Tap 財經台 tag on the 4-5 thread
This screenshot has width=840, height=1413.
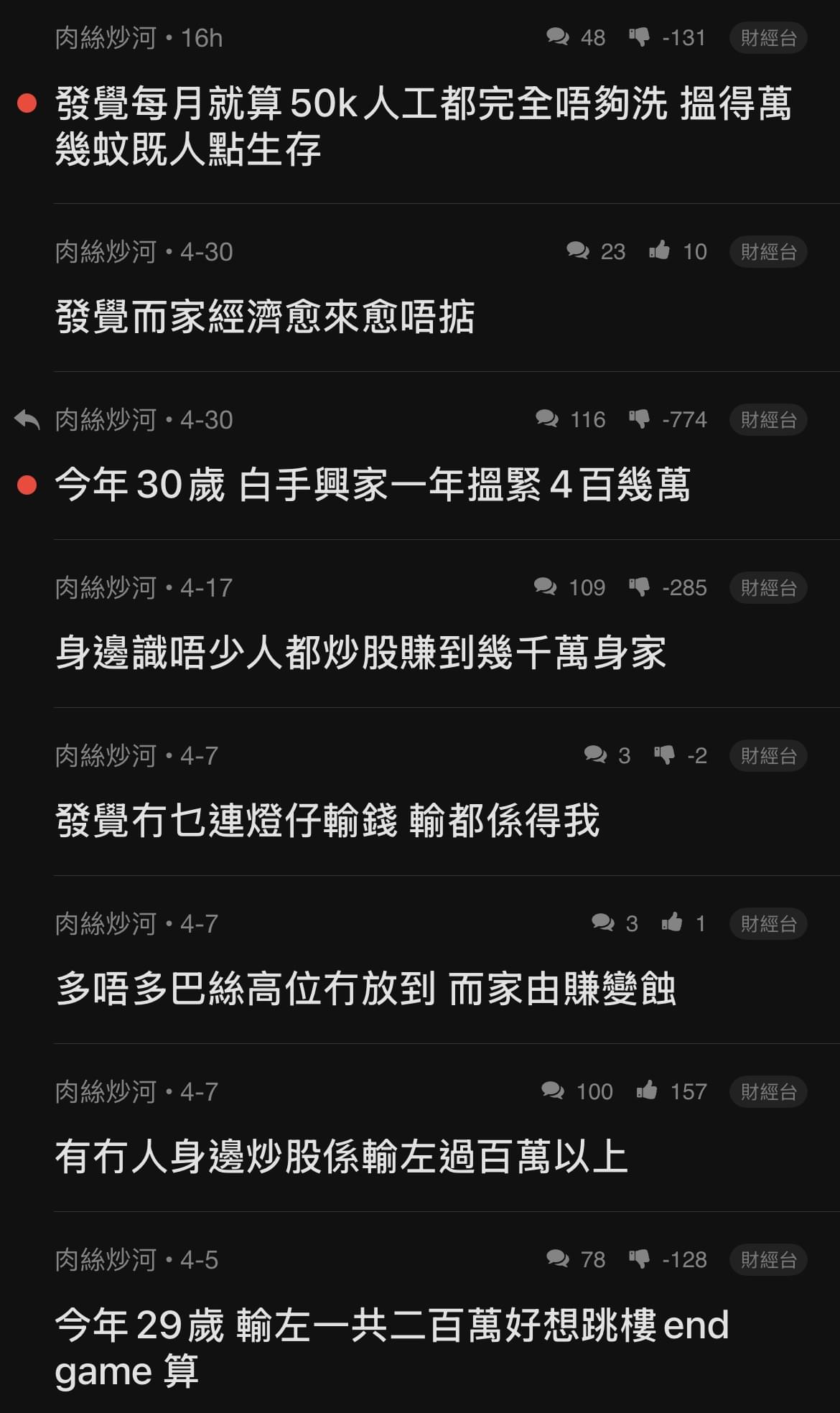tap(768, 1260)
